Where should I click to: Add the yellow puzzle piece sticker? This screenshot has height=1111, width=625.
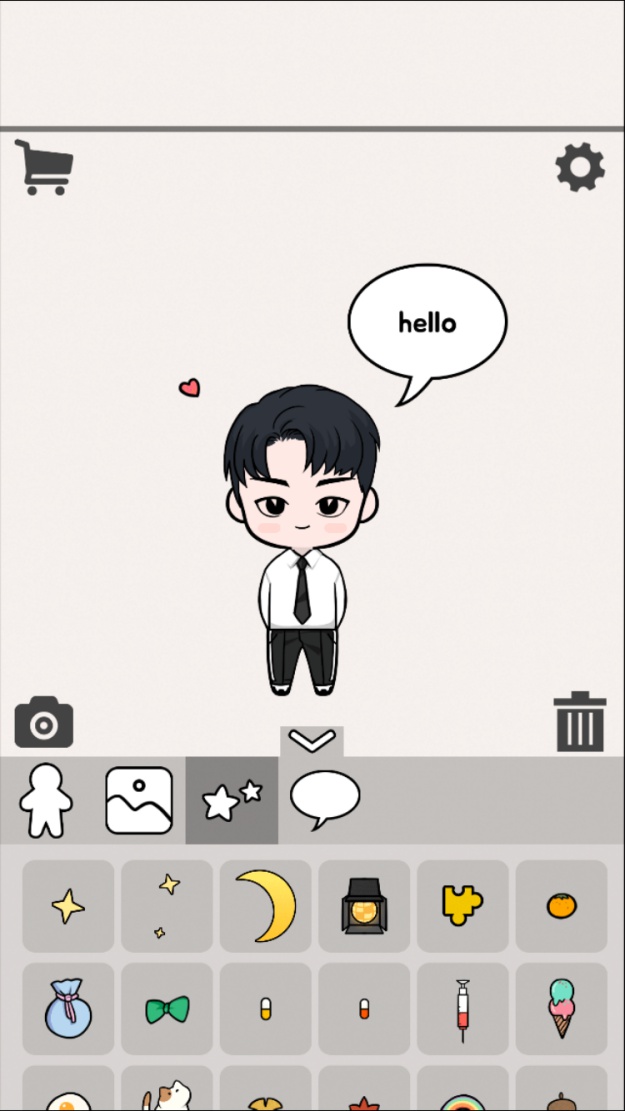(x=463, y=906)
